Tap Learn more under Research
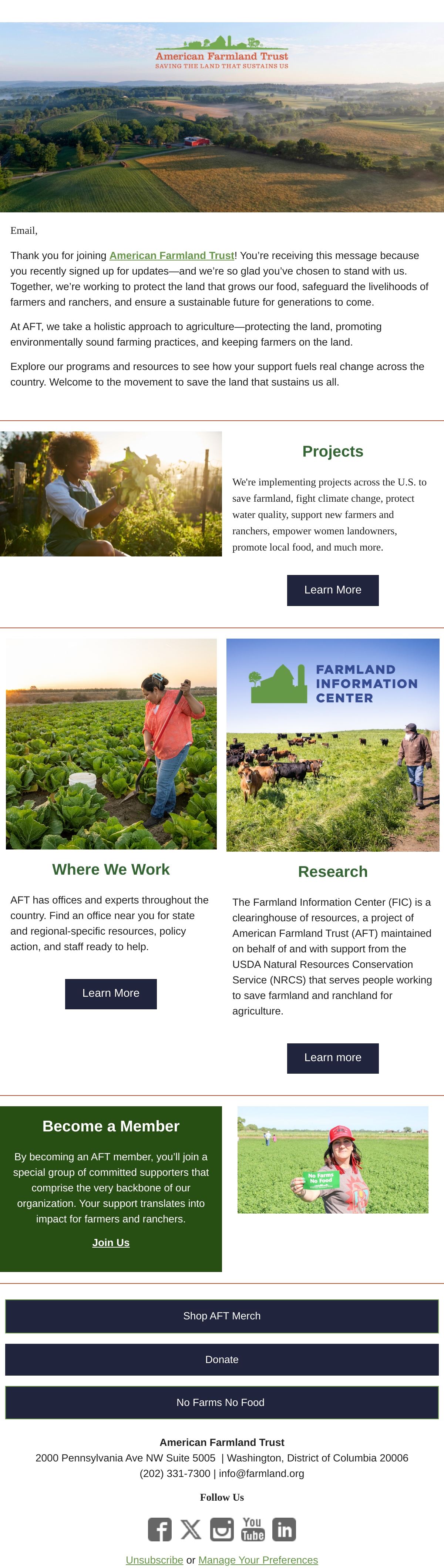This screenshot has height=1568, width=444. tap(333, 1058)
